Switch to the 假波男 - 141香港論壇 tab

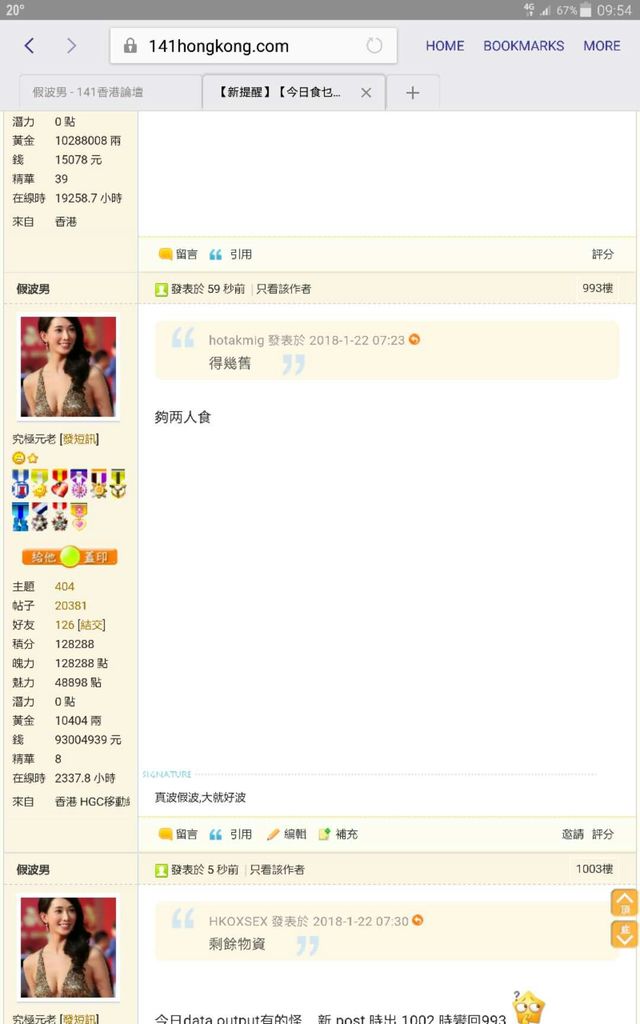pyautogui.click(x=100, y=92)
